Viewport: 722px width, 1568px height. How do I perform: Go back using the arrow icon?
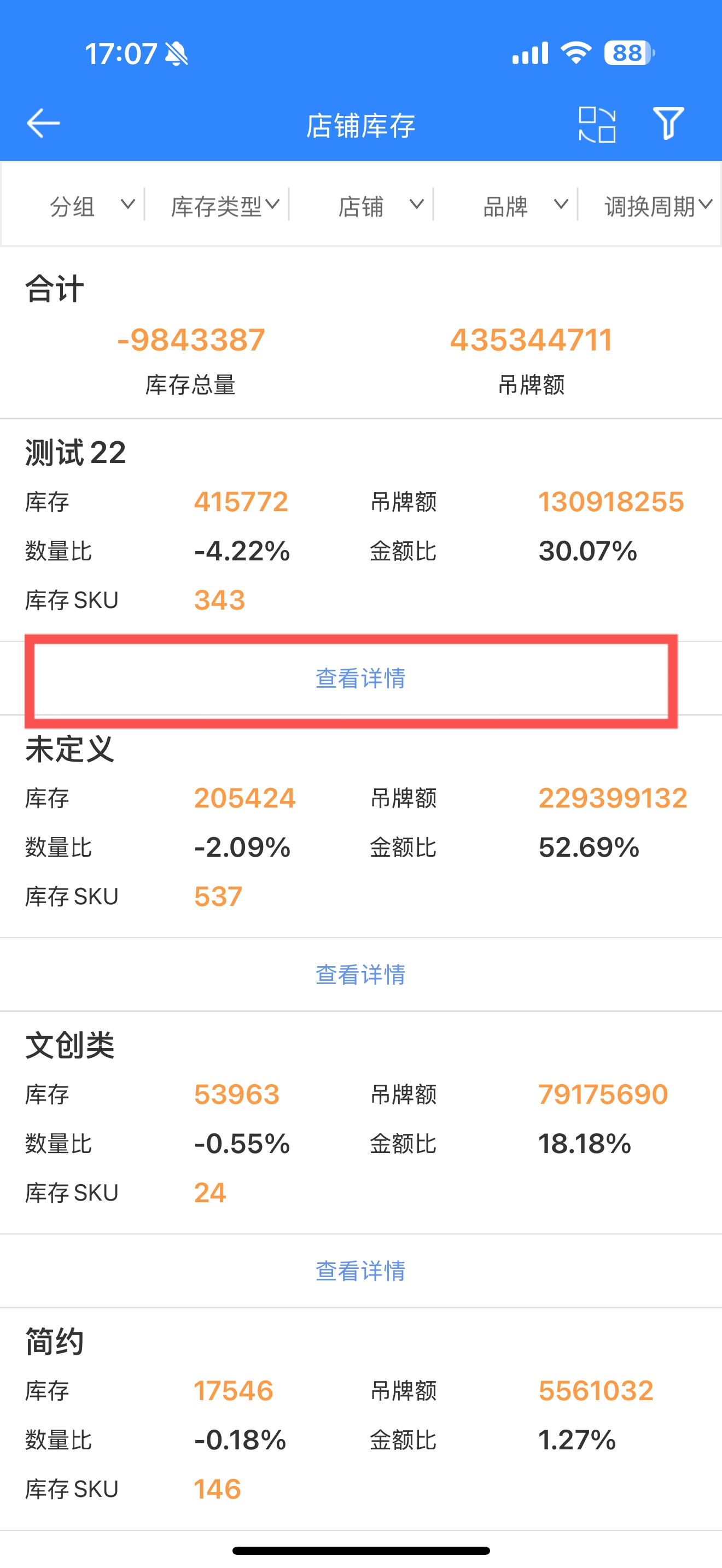click(x=43, y=124)
